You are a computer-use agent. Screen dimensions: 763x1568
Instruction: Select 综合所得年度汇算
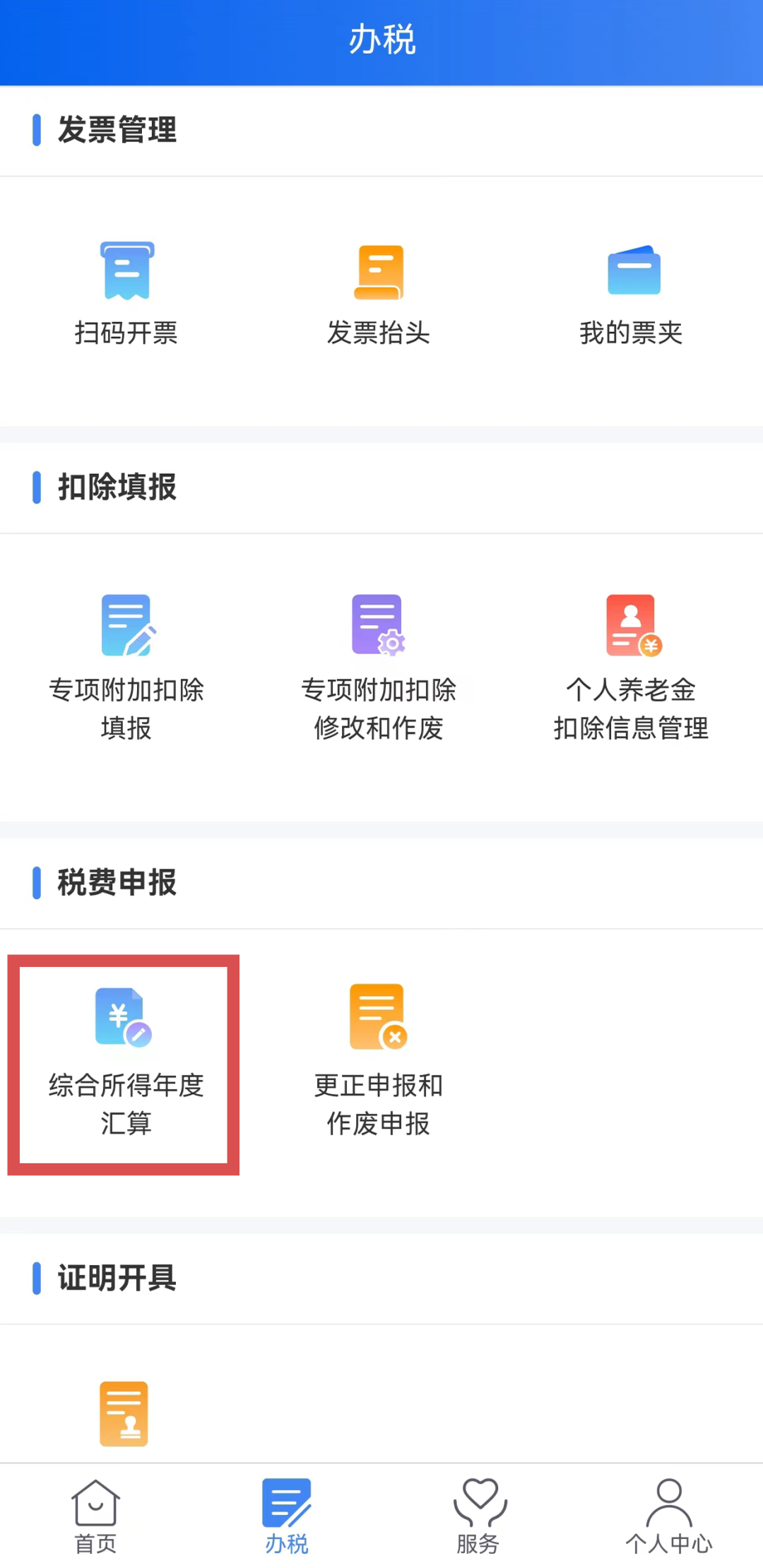click(124, 1064)
